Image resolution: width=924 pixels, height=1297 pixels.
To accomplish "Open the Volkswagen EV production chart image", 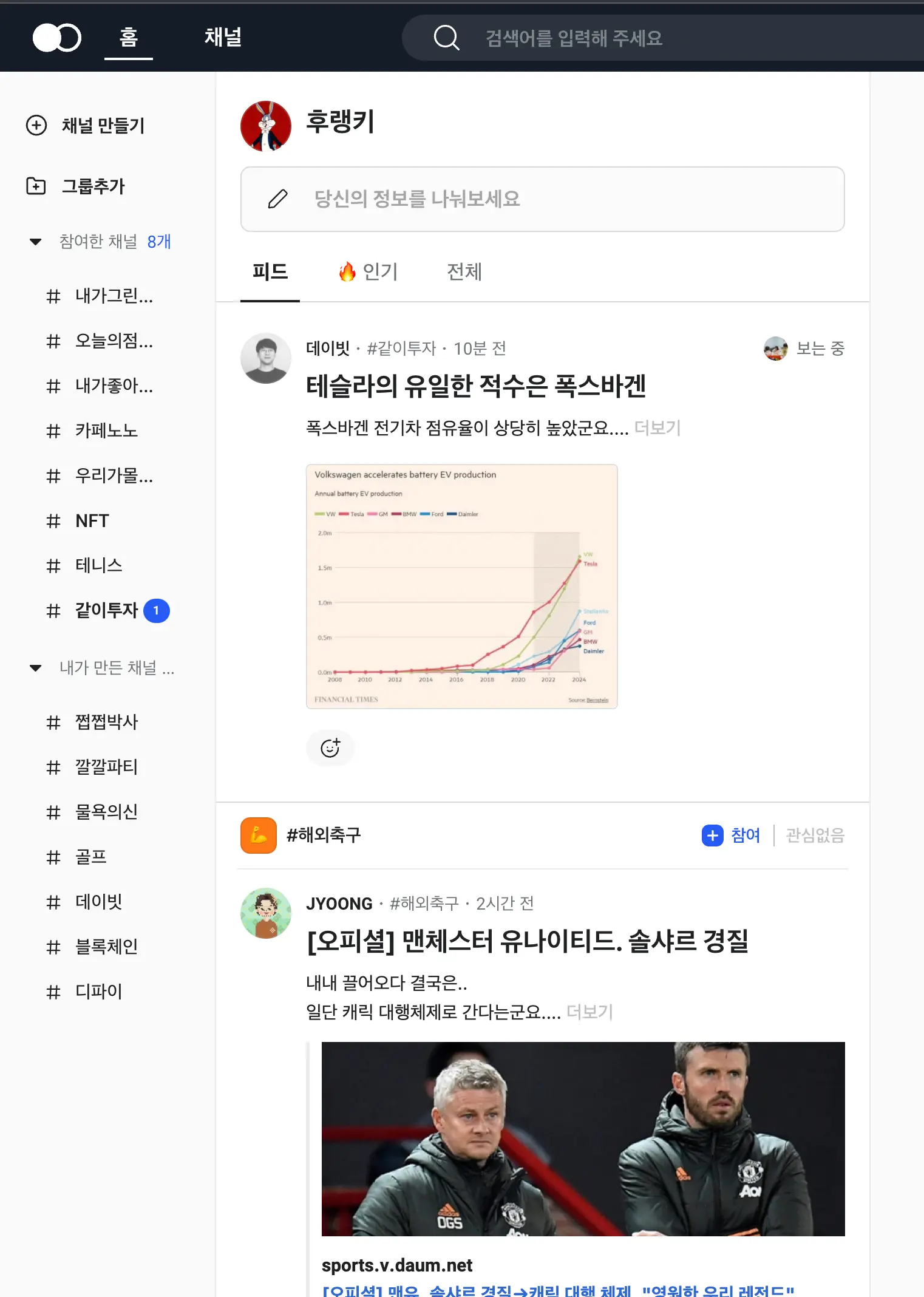I will click(461, 586).
